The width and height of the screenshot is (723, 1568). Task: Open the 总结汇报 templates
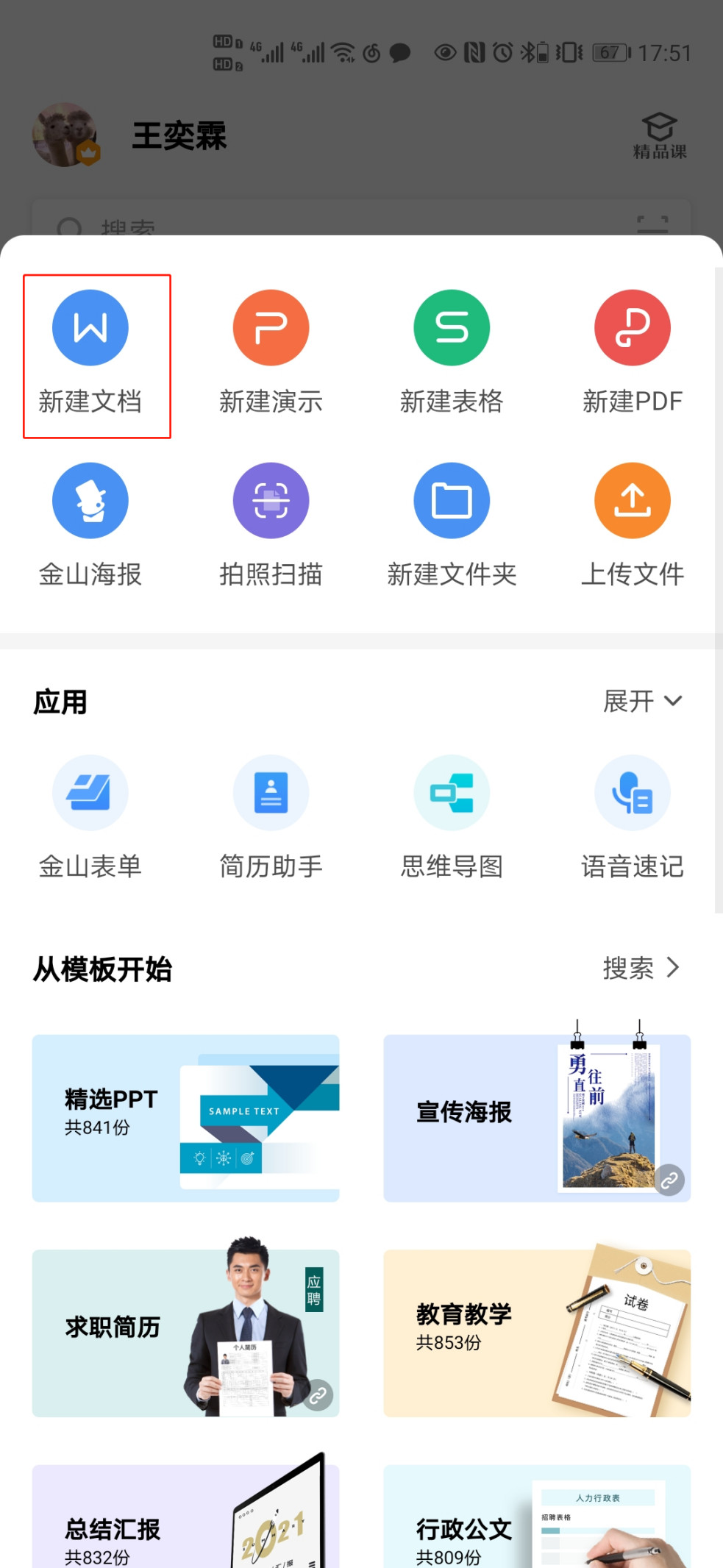click(185, 1517)
